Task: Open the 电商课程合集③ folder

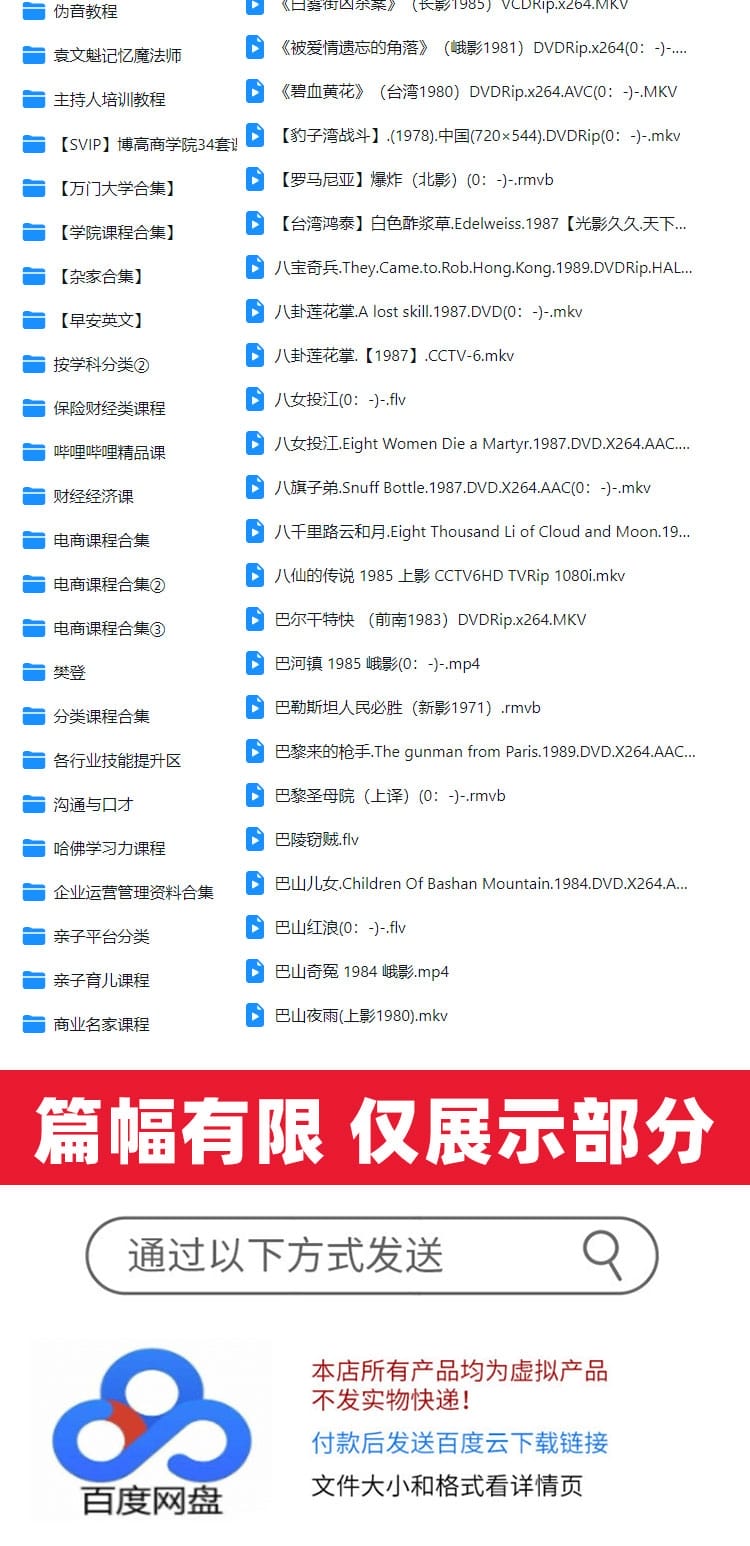Action: coord(110,628)
